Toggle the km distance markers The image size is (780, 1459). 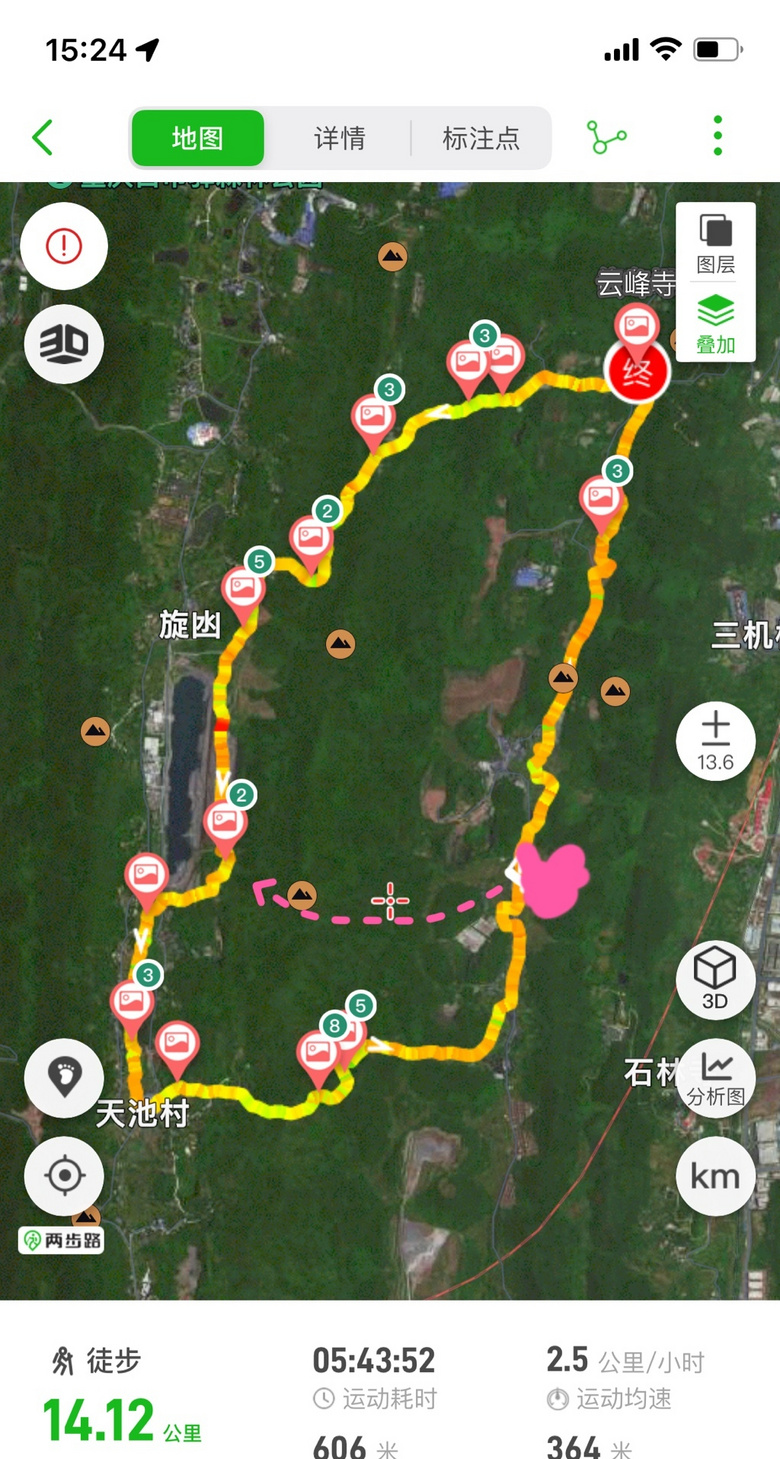[x=716, y=1176]
